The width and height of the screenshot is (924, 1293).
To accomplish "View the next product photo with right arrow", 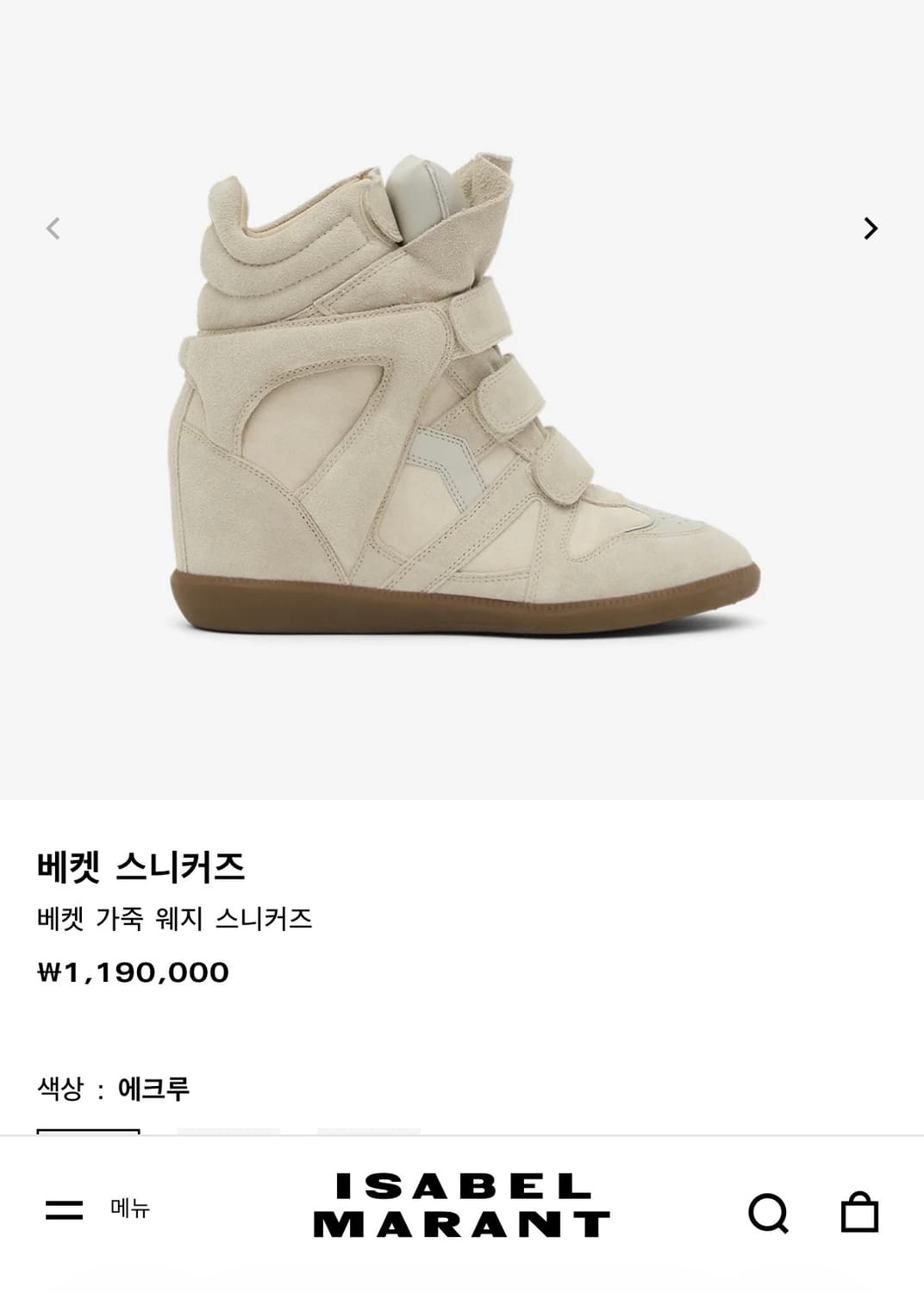I will (x=871, y=226).
